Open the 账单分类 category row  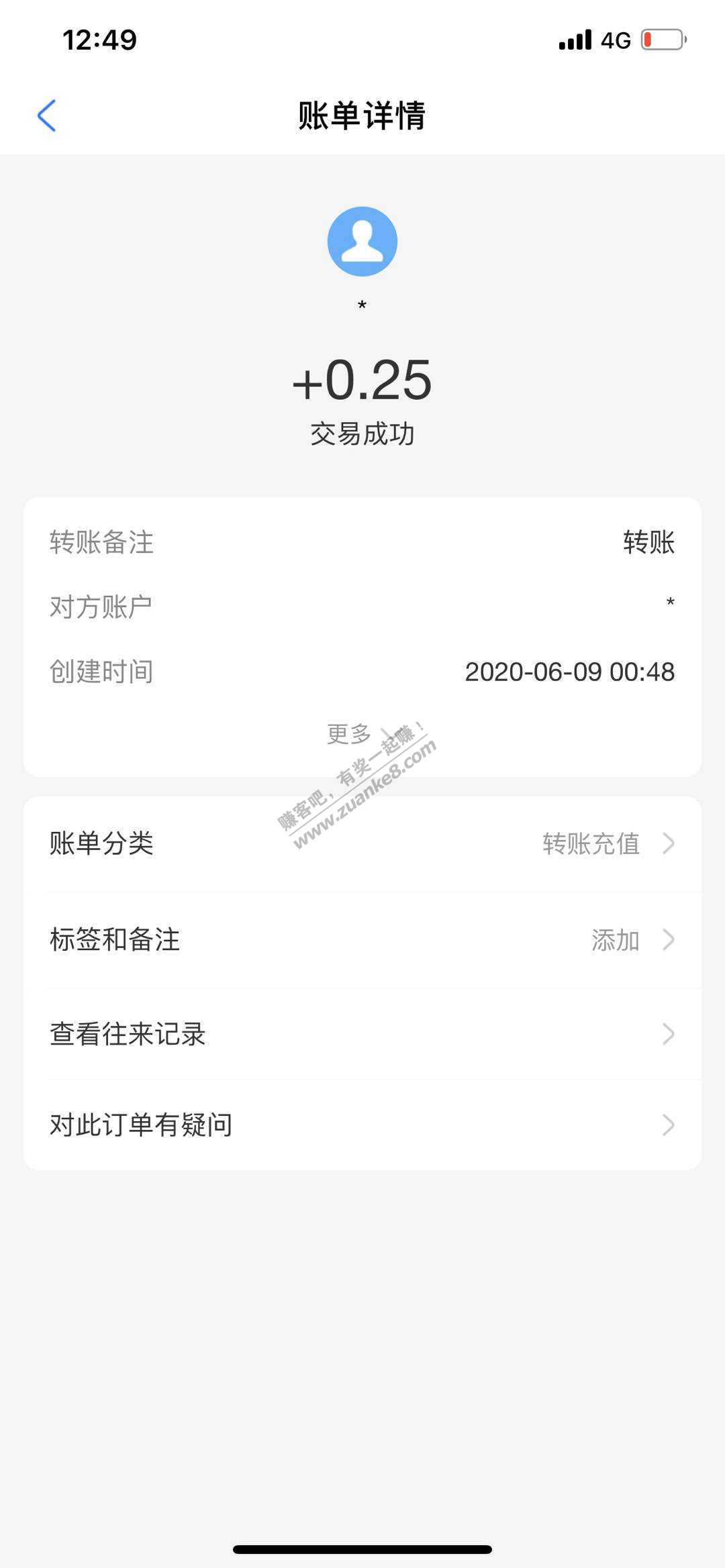(362, 843)
